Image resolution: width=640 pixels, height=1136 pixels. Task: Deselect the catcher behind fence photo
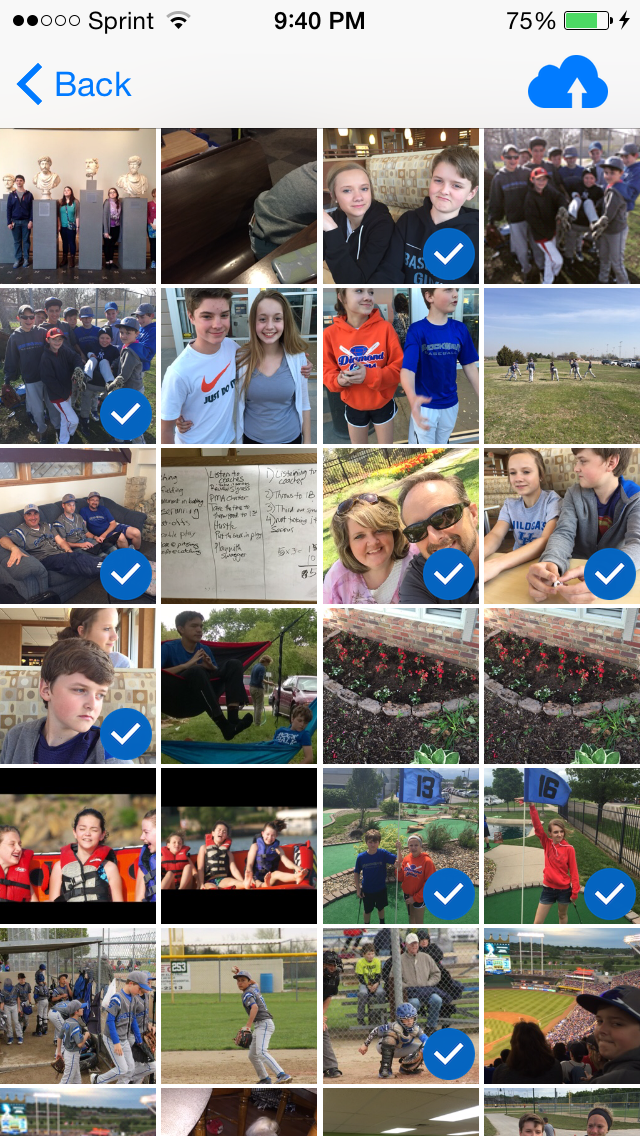coord(400,1006)
